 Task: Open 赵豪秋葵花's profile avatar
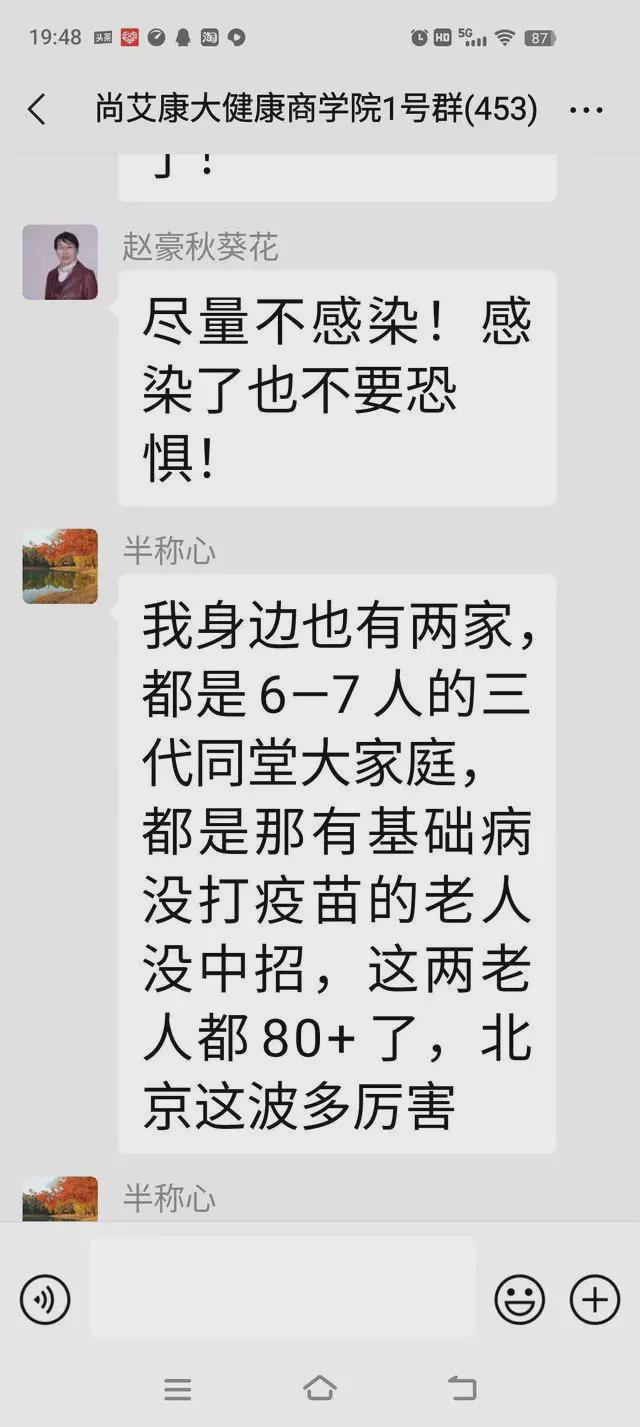pyautogui.click(x=60, y=262)
